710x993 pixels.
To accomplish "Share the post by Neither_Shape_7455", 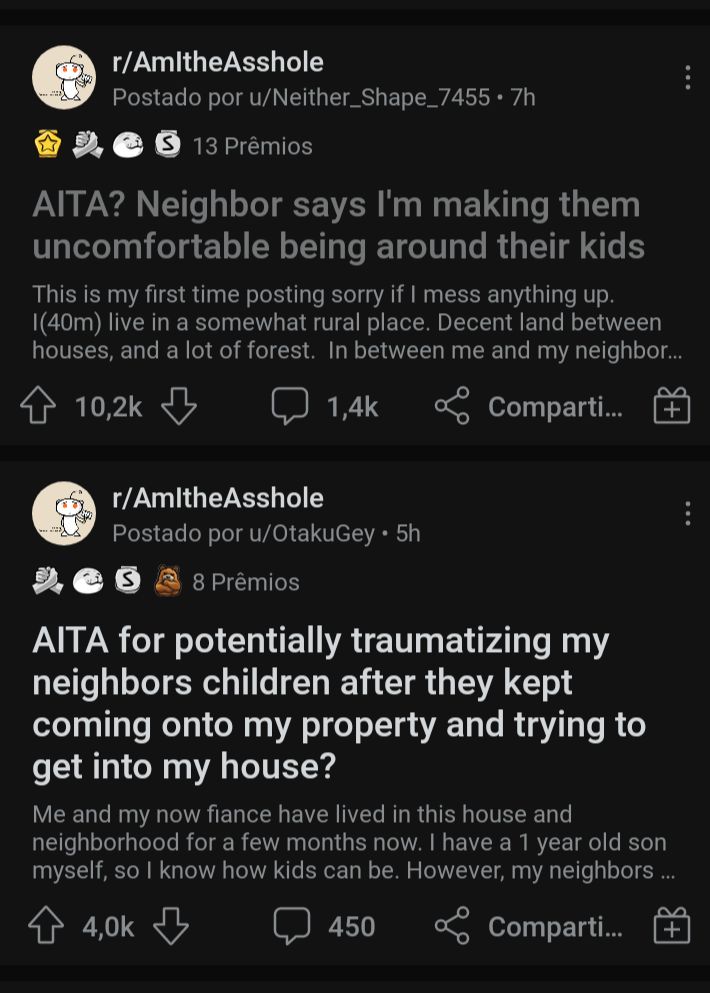I will (x=529, y=407).
